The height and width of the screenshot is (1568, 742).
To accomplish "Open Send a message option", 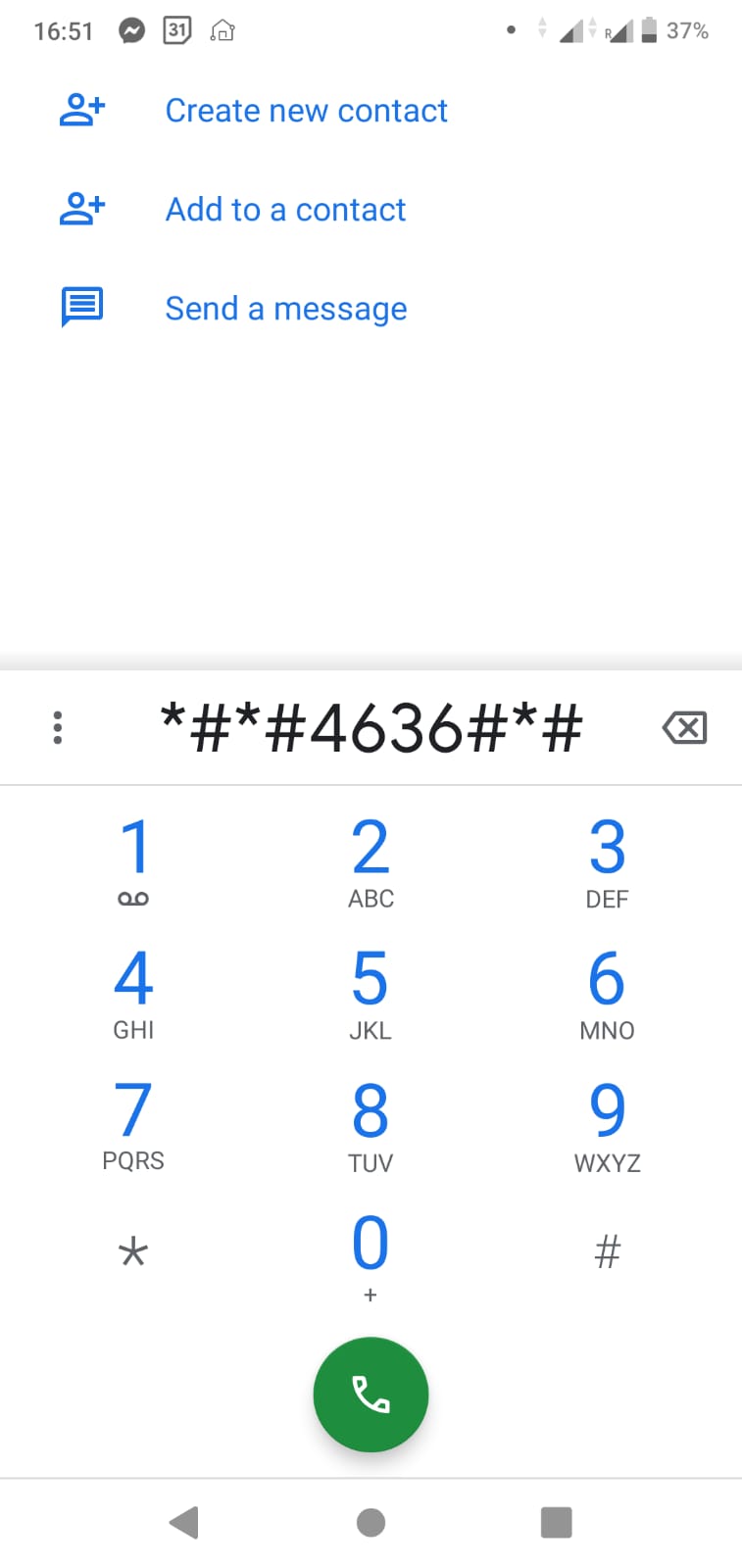I will click(371, 309).
